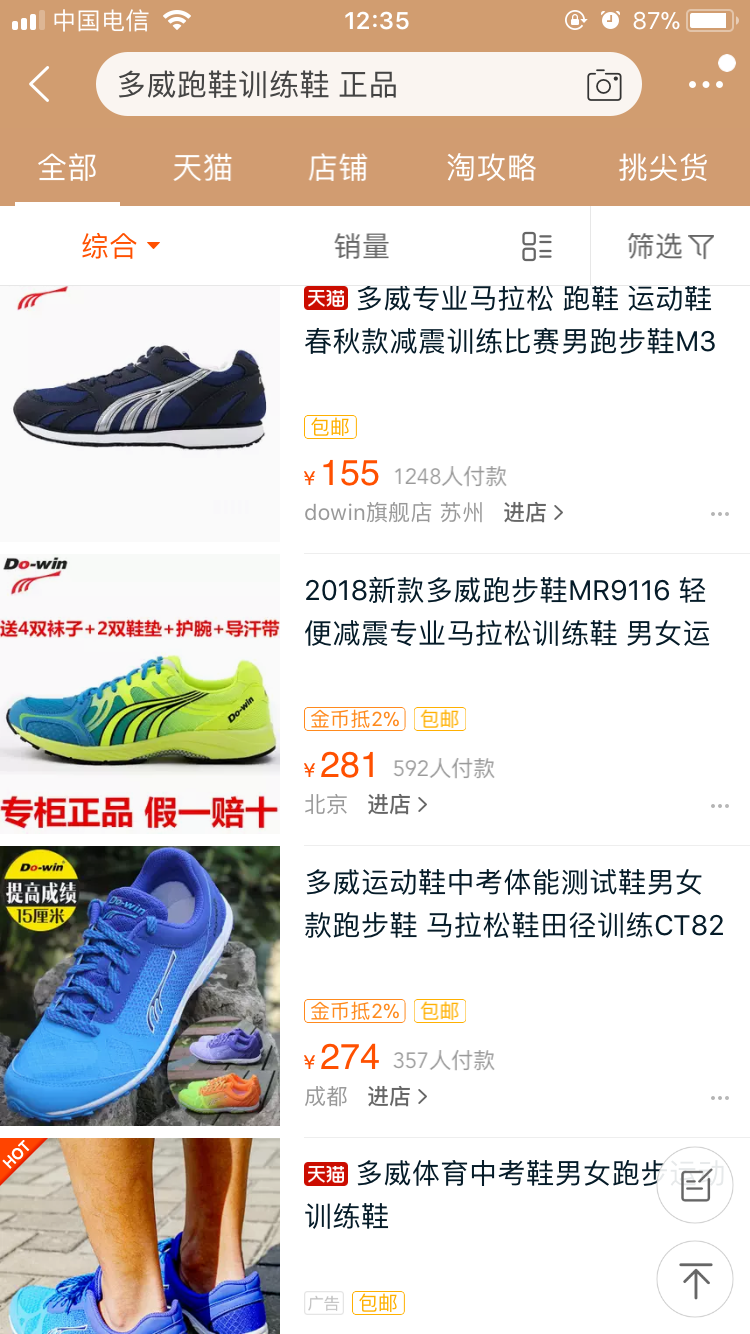Screen dimensions: 750x1334
Task: Switch to the 挑尖货 tab
Action: coord(663,167)
